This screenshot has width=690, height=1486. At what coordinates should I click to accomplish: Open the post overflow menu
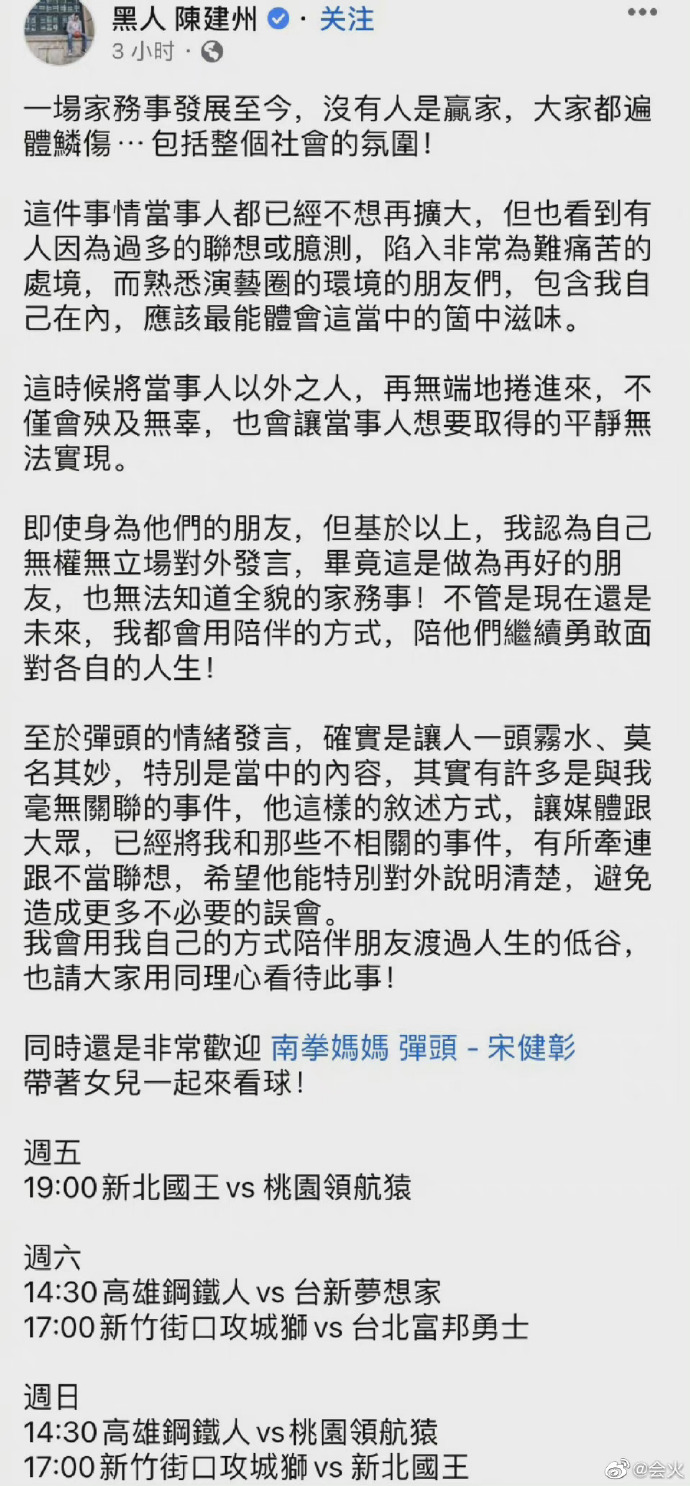640,14
